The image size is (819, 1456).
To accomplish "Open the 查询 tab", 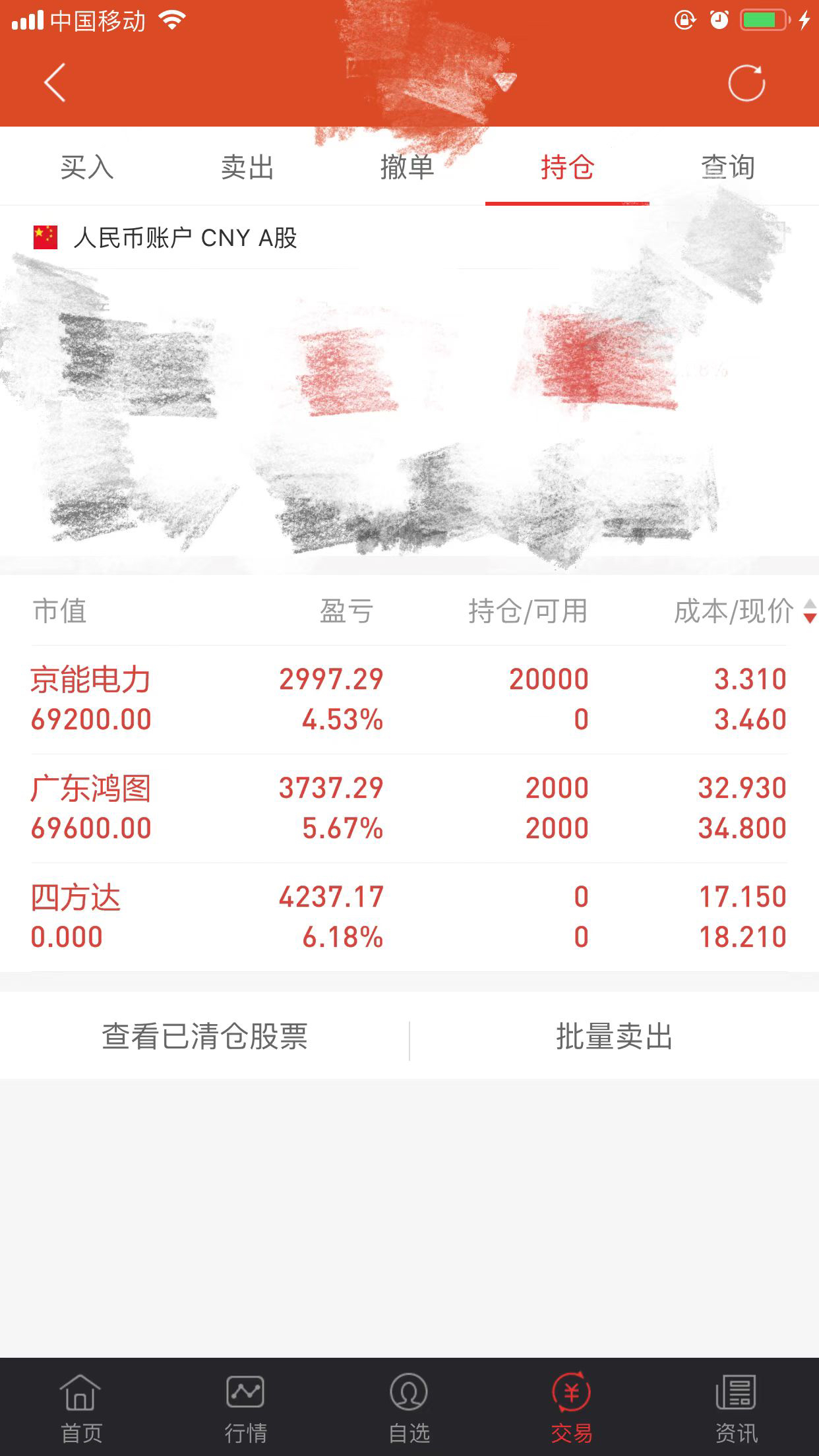I will pos(727,167).
